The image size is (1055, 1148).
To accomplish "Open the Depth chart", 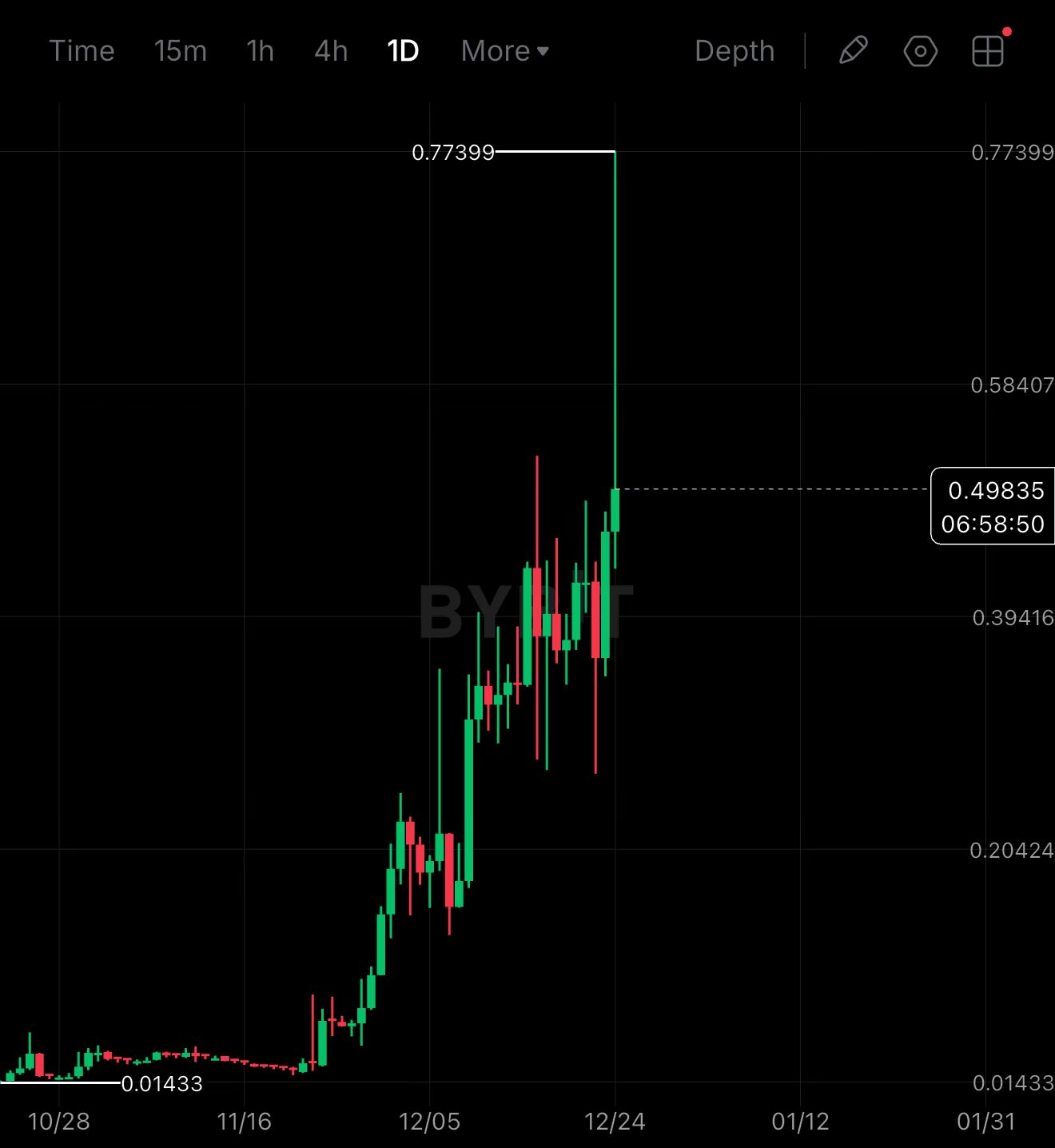I will click(735, 51).
